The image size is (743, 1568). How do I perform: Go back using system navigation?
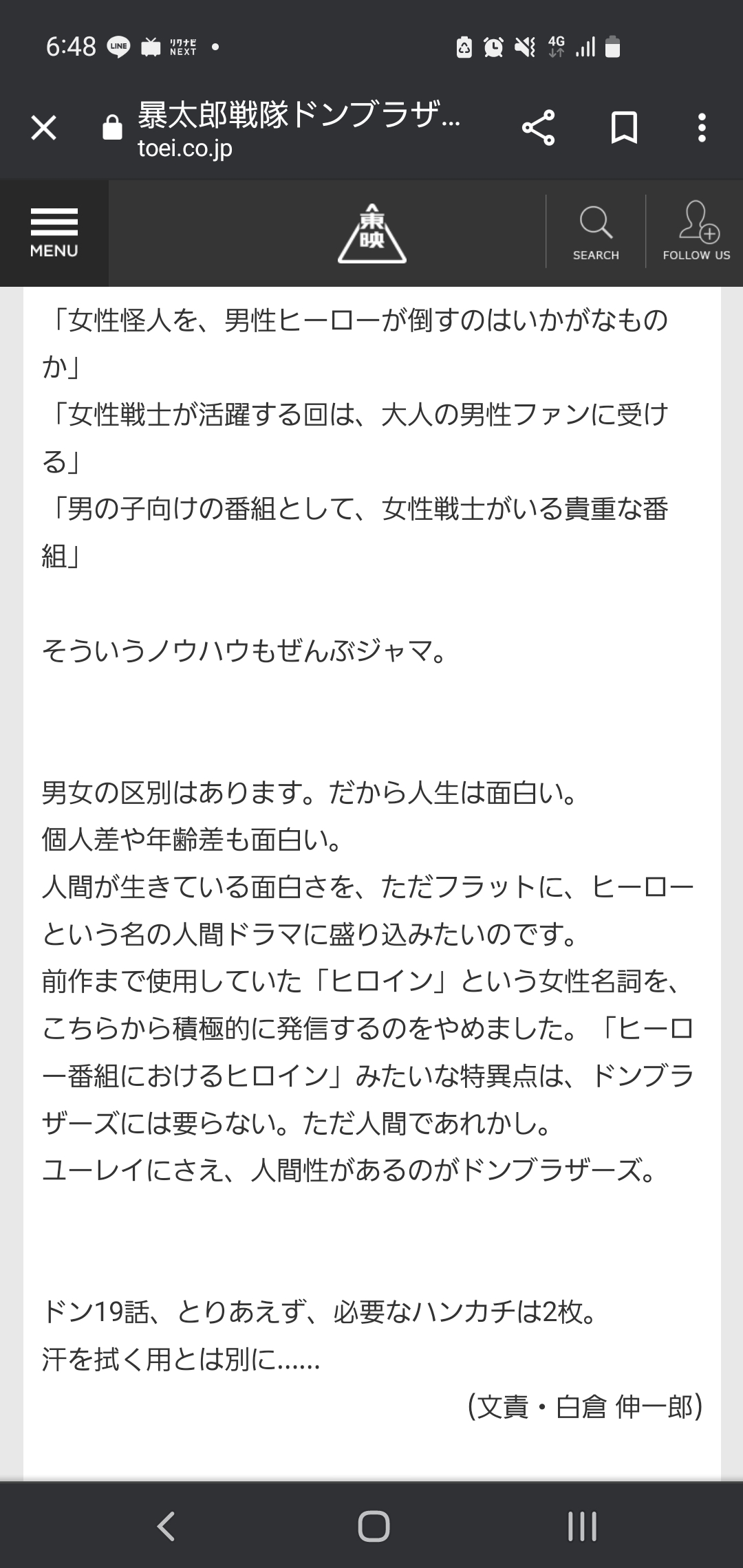166,1526
